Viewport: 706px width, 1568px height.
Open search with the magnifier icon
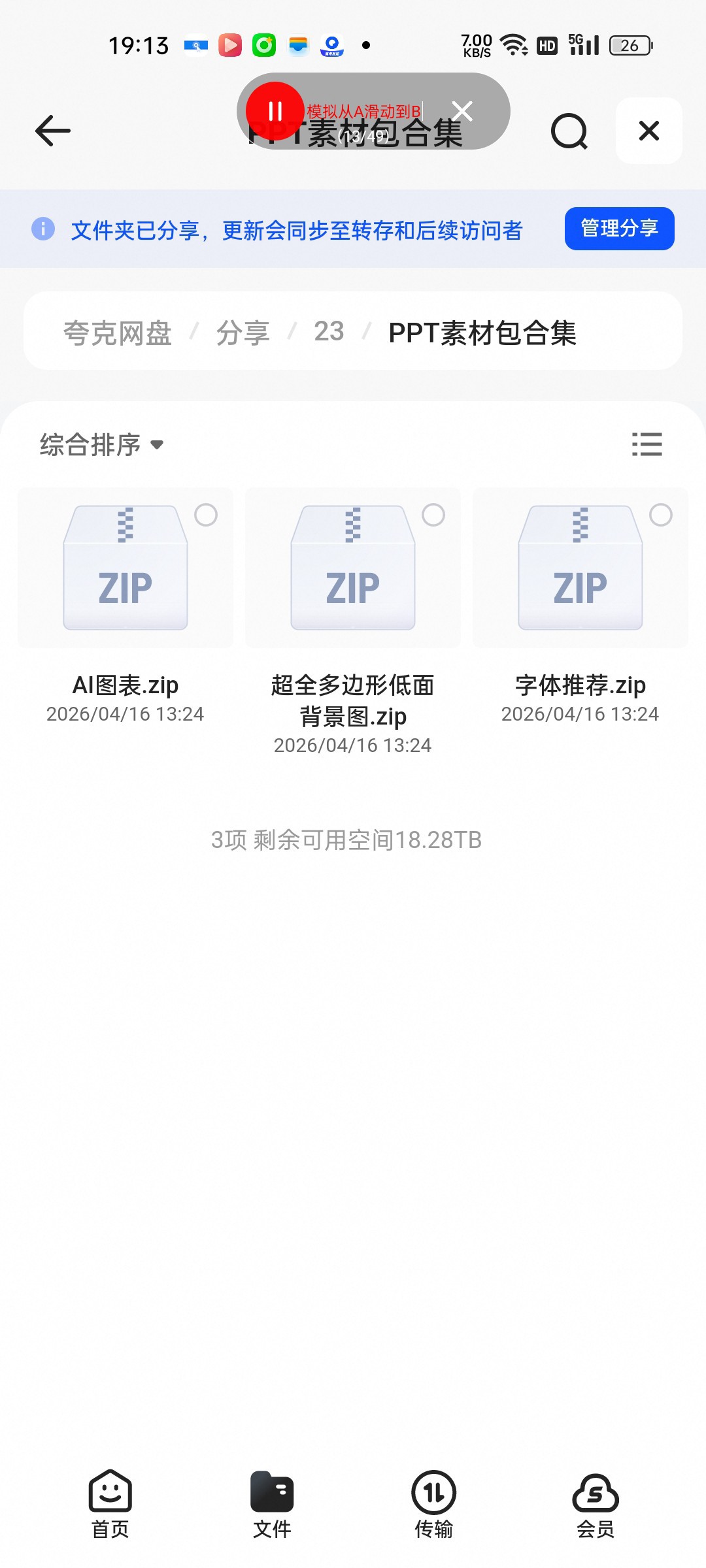[569, 131]
